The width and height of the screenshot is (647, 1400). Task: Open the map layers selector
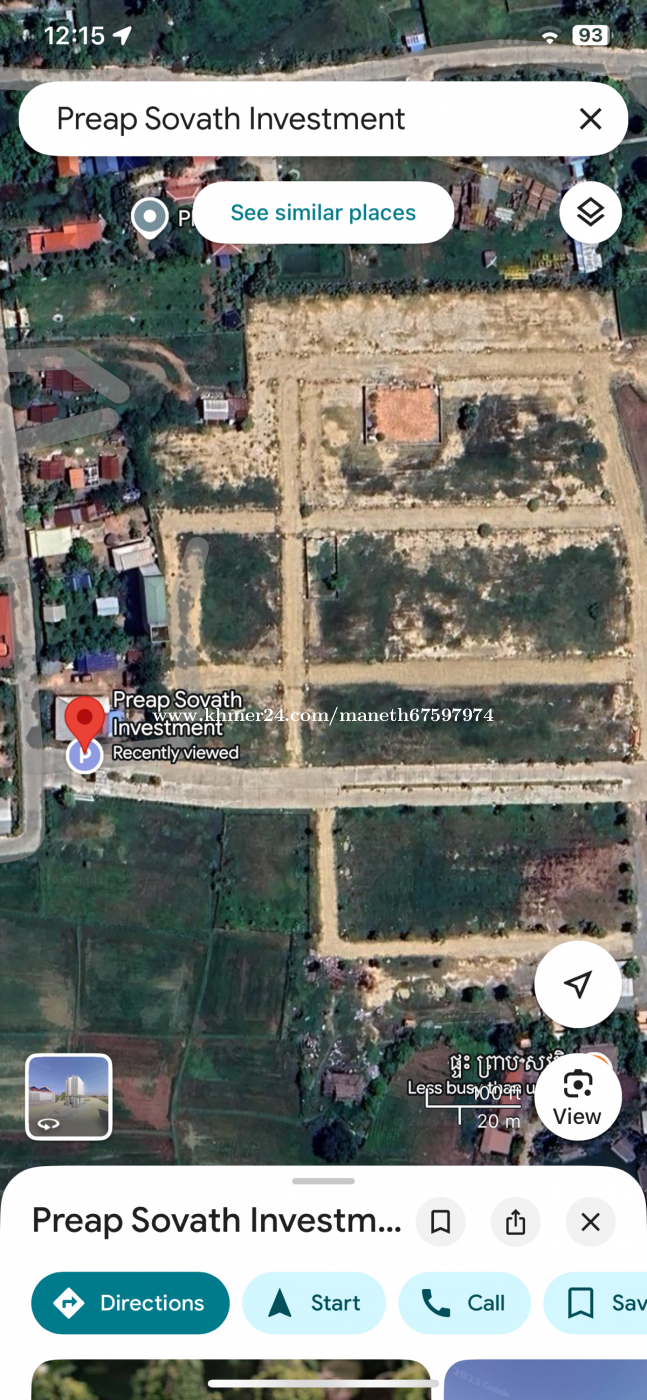click(x=590, y=212)
